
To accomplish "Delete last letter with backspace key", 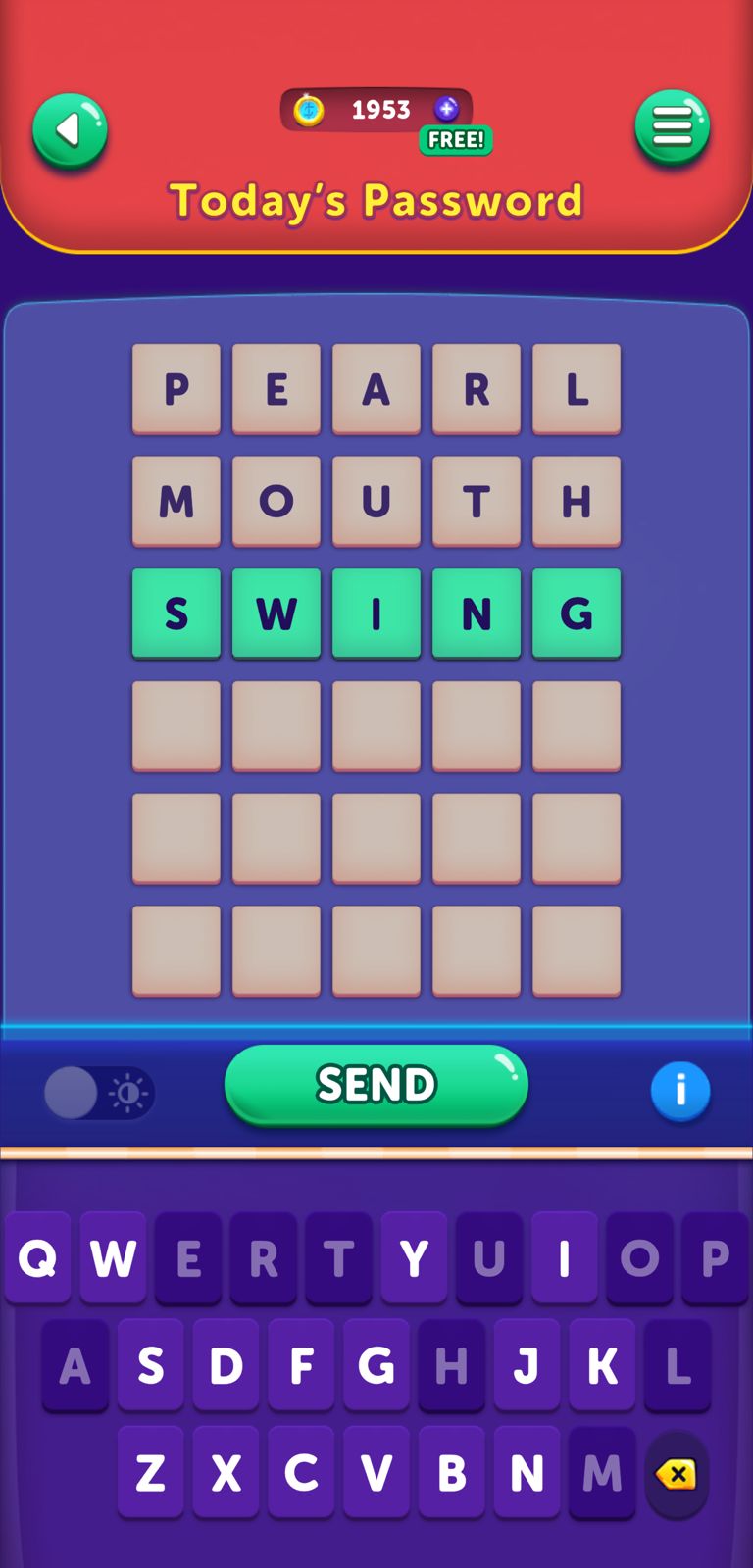I will tap(677, 1474).
